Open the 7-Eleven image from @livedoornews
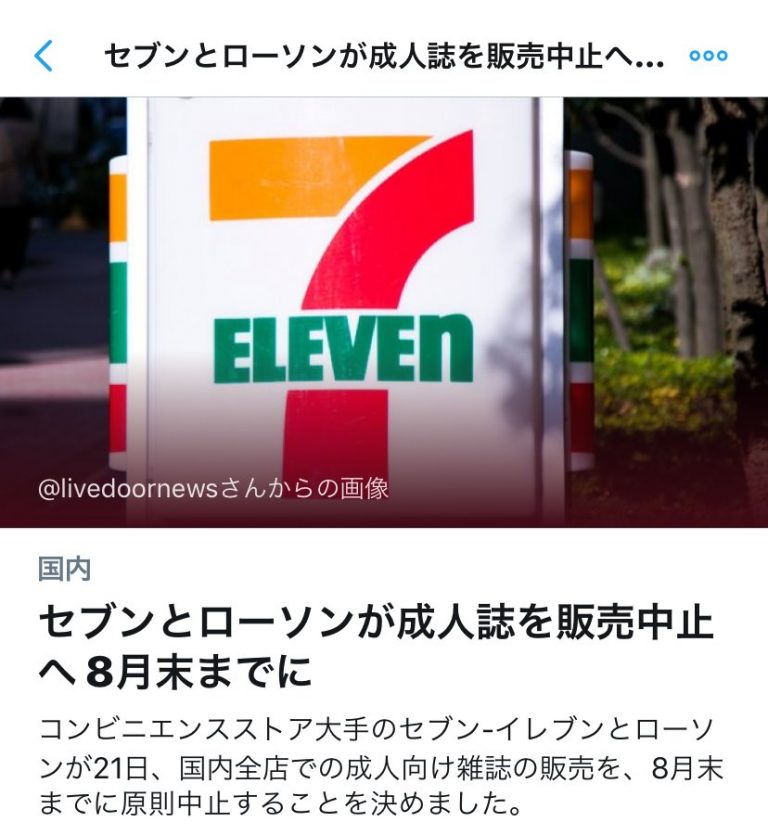This screenshot has width=768, height=835. tap(384, 312)
